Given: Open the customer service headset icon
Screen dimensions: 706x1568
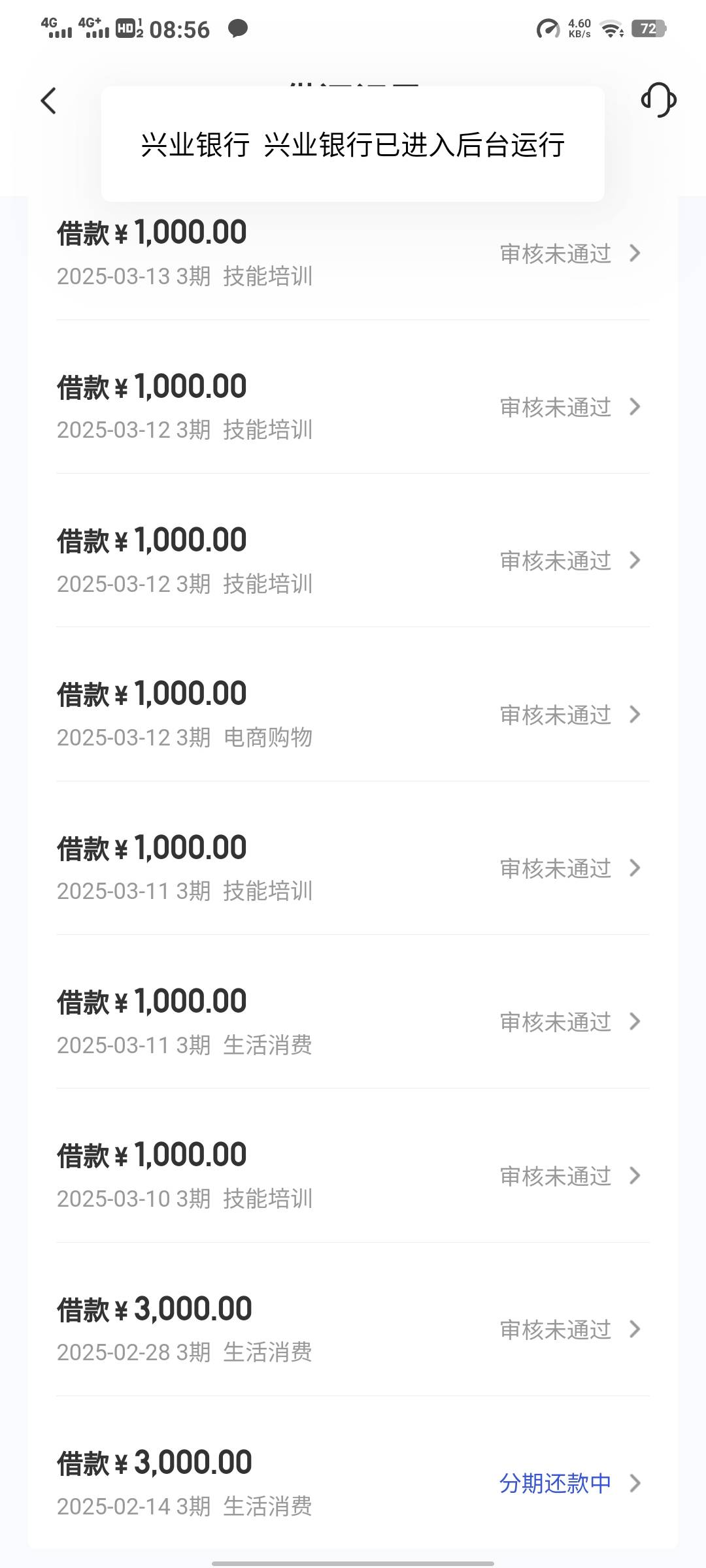Looking at the screenshot, I should (x=658, y=100).
